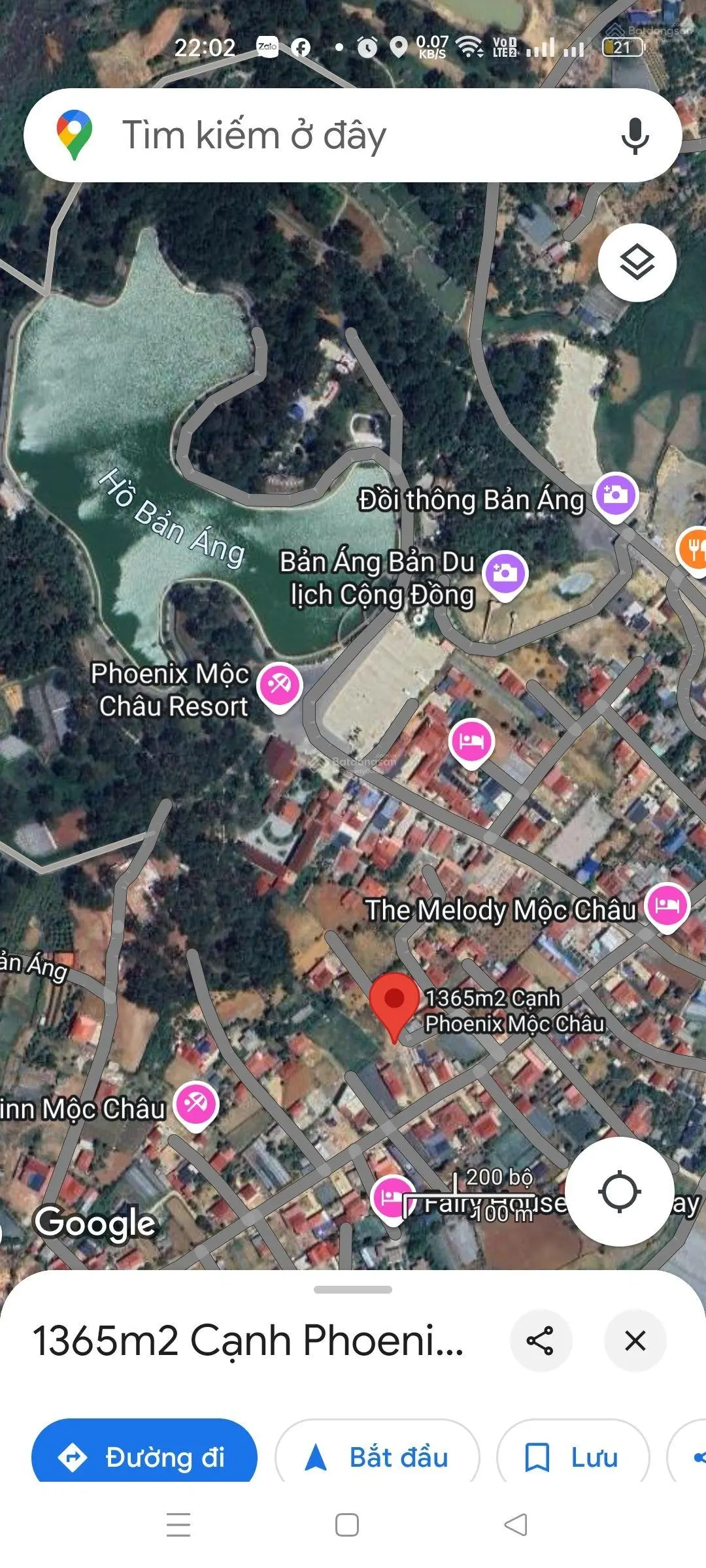Open Đồi thông Bản Áng marker
This screenshot has width=706, height=1568.
pos(615,497)
